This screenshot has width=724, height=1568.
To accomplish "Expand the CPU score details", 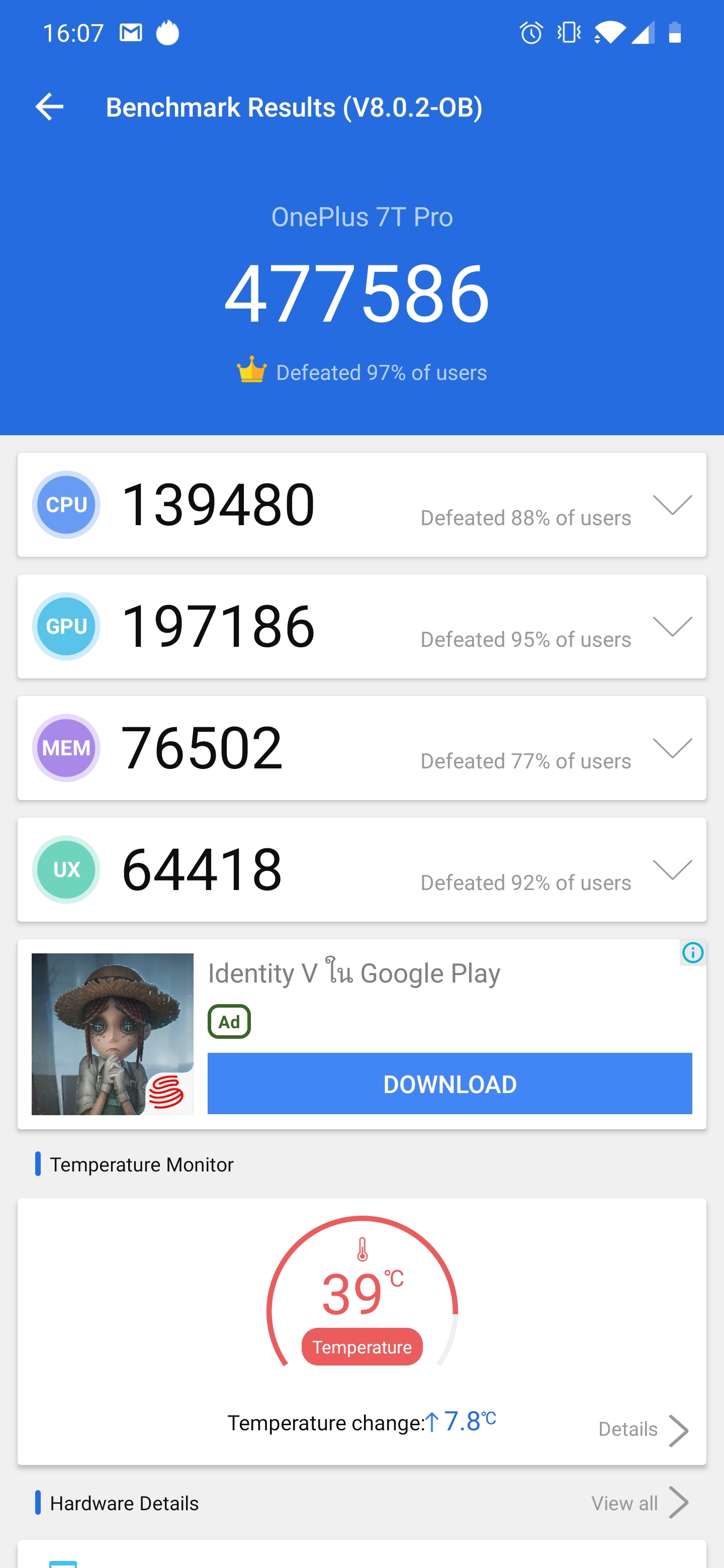I will pos(672,505).
